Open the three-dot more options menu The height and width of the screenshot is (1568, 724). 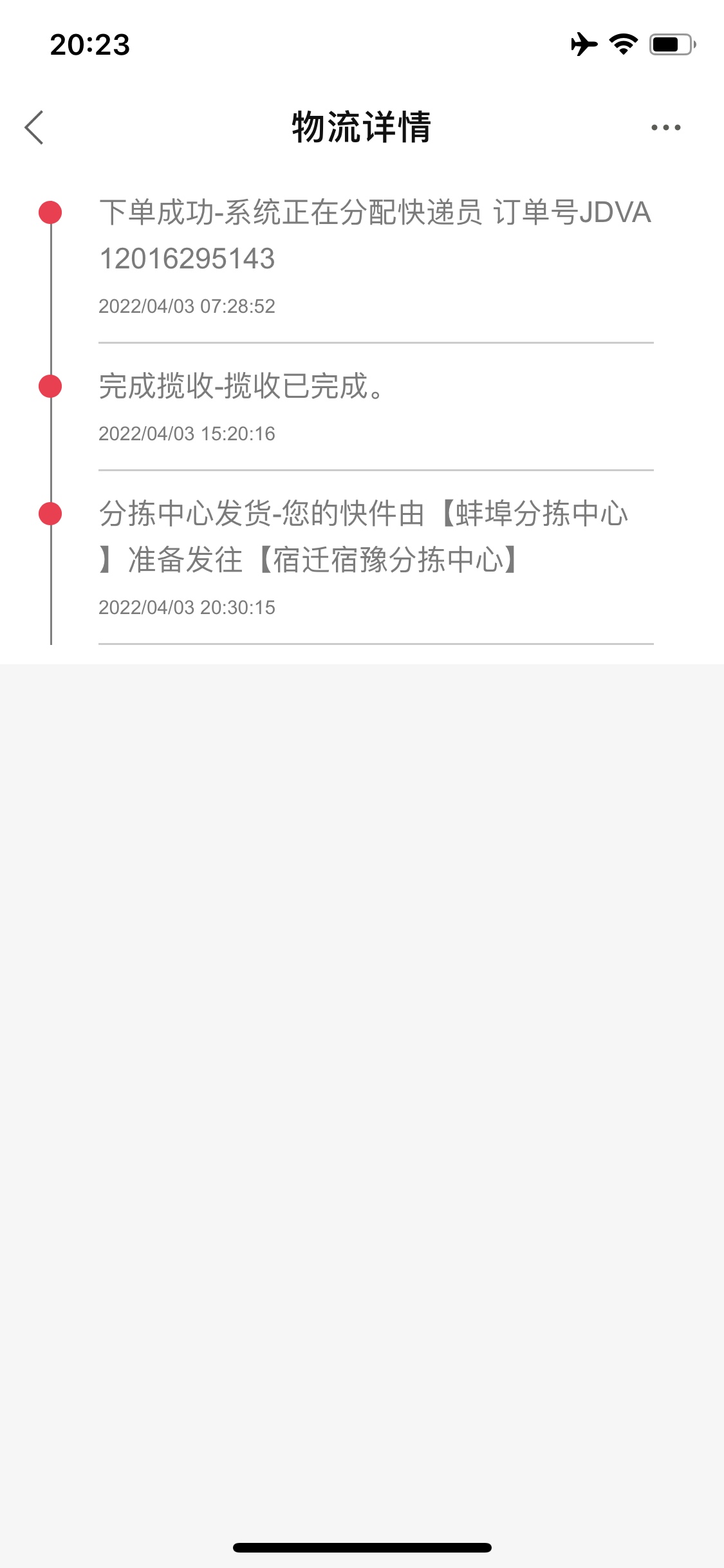coord(665,127)
